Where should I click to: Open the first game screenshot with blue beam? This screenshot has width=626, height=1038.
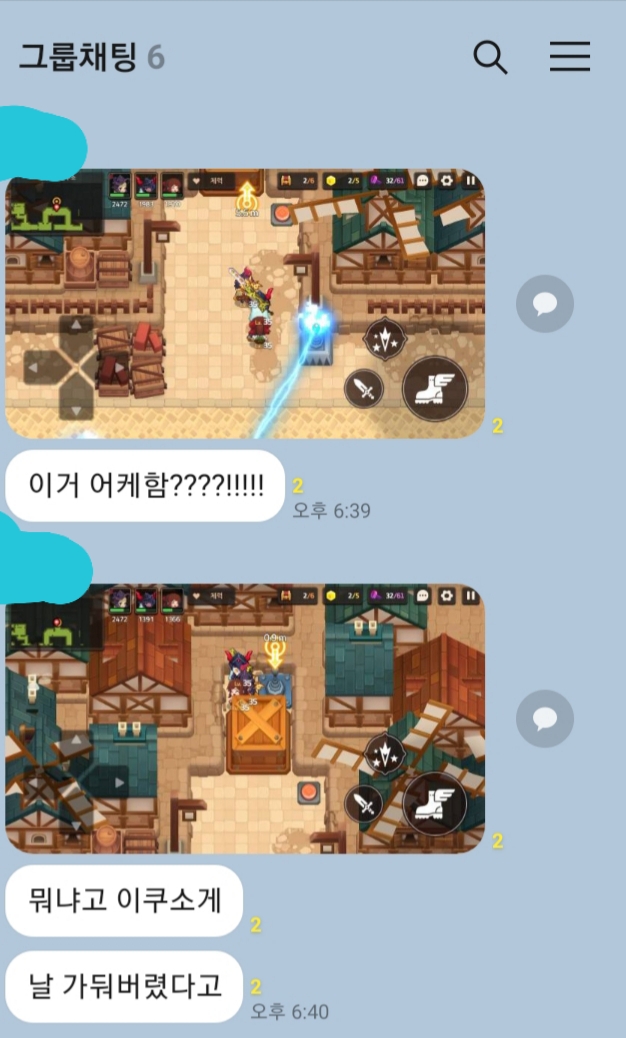[245, 303]
